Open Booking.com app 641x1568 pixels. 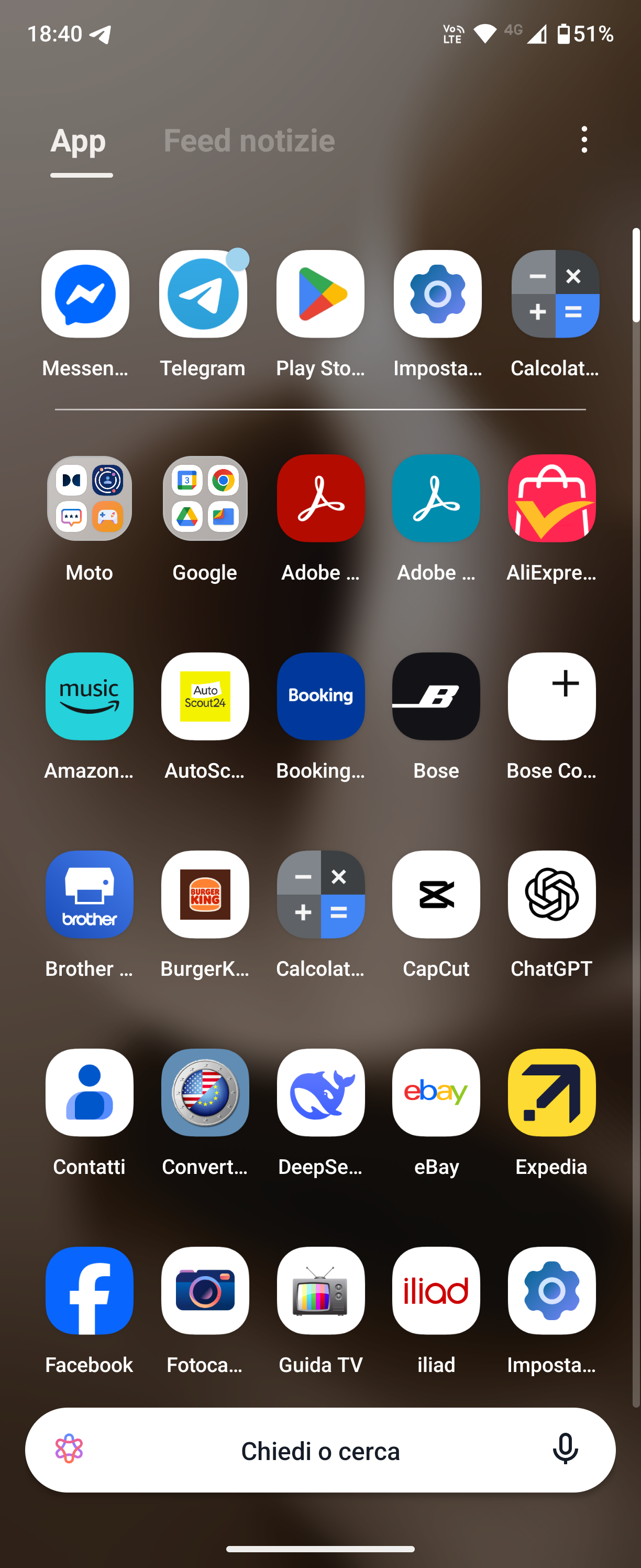click(x=320, y=696)
